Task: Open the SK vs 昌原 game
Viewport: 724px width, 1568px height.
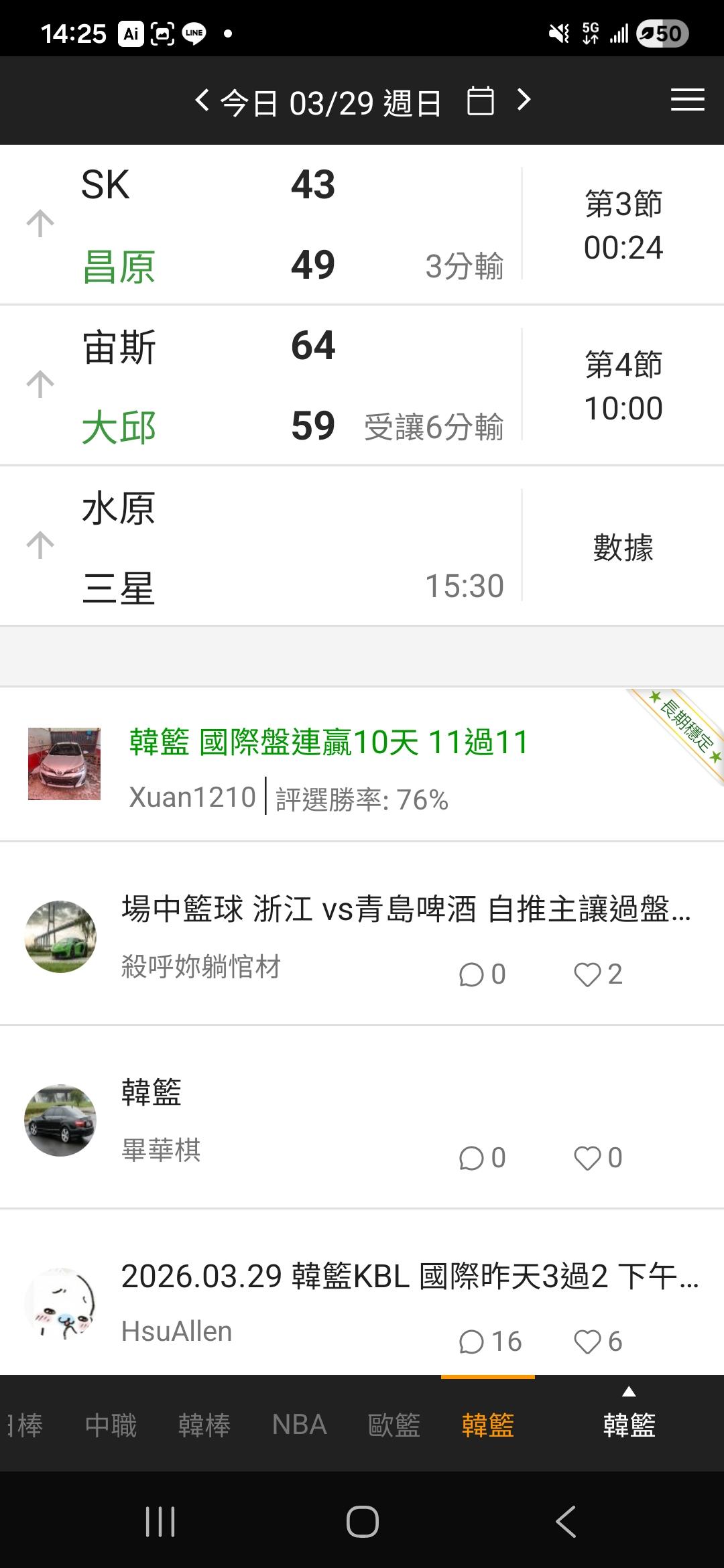Action: pyautogui.click(x=268, y=224)
